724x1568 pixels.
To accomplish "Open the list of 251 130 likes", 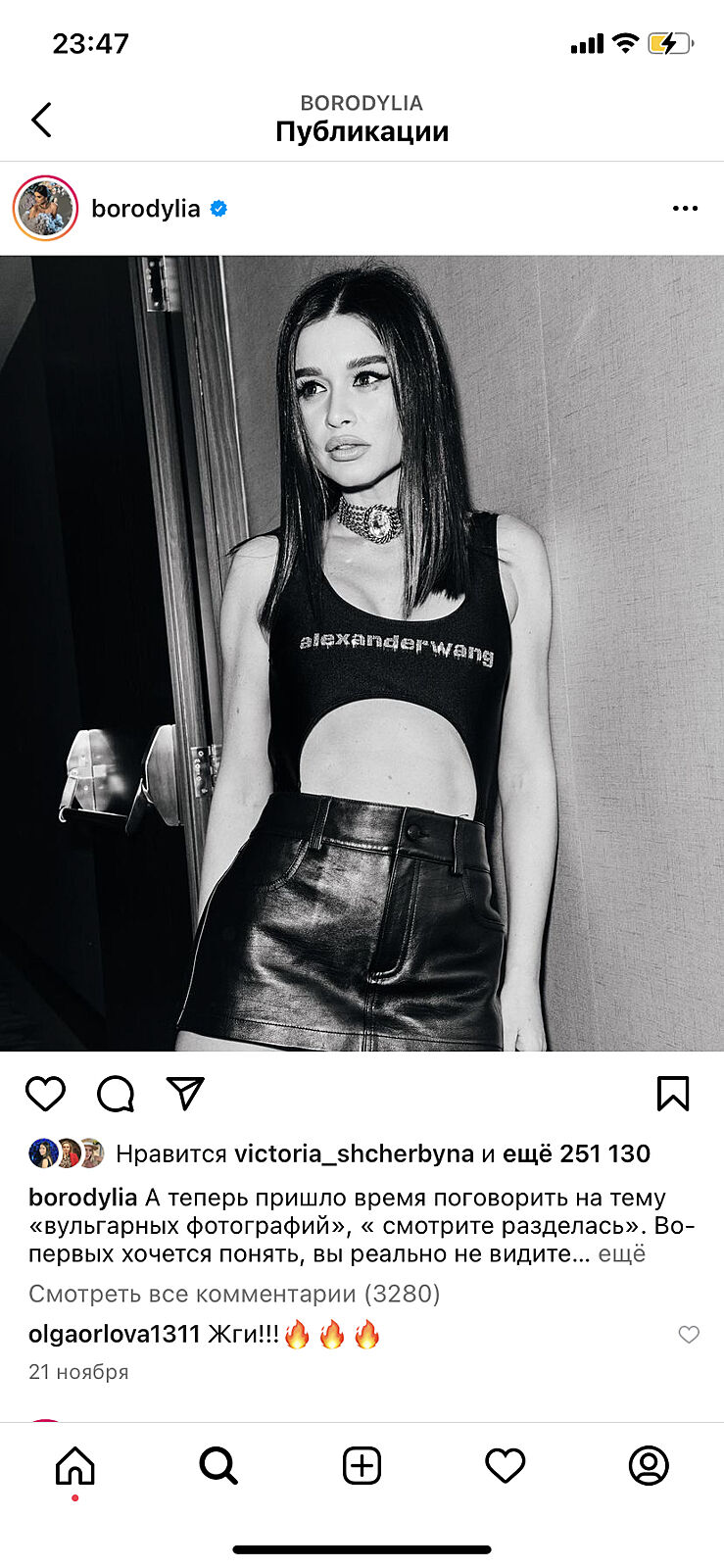I will point(576,1153).
